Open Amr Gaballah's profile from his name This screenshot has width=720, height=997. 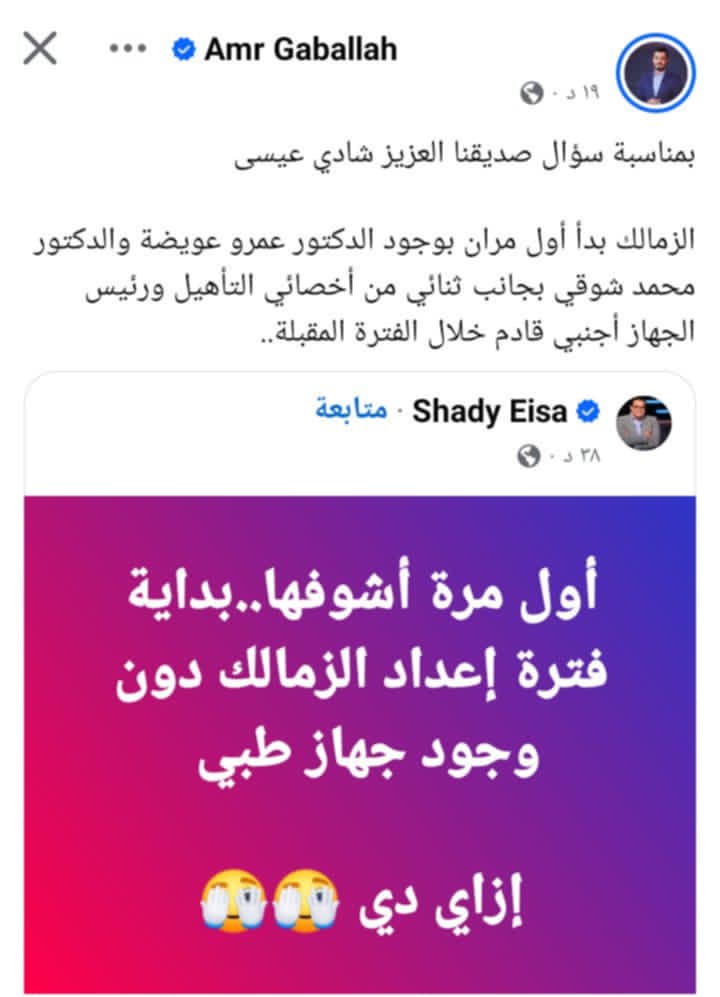coord(300,49)
